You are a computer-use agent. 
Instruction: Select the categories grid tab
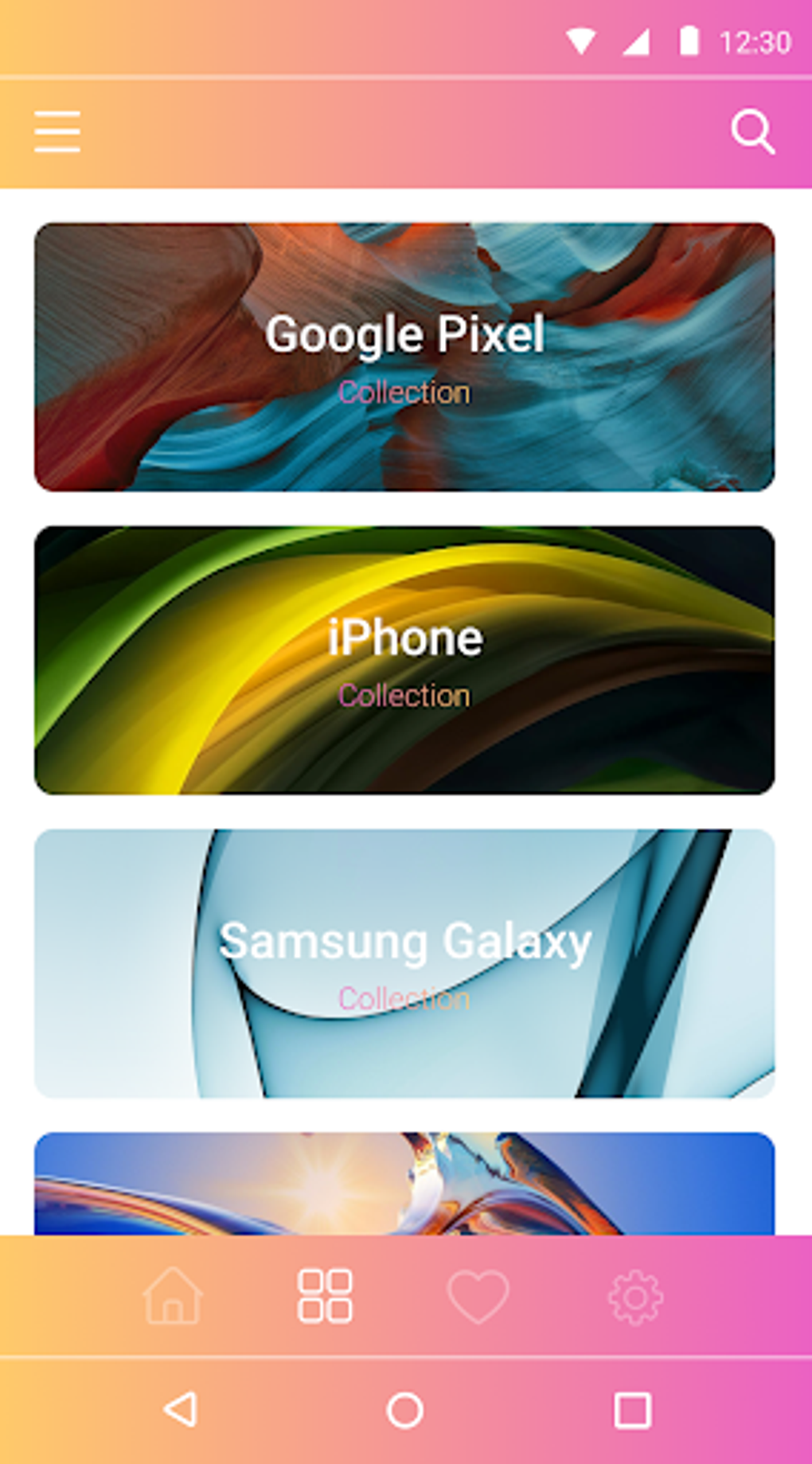tap(325, 1296)
